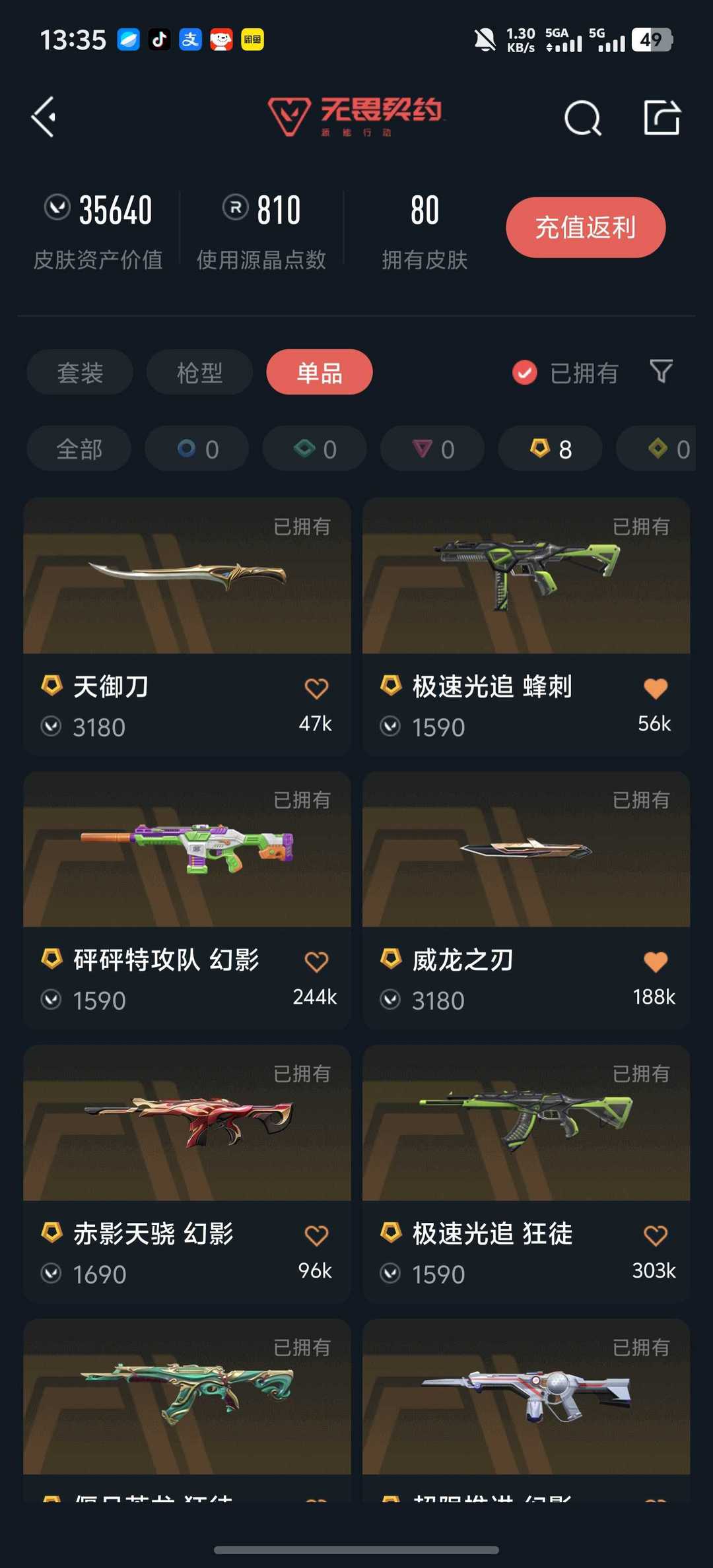Tap the 充值返利 button
This screenshot has width=713, height=1568.
click(x=586, y=228)
